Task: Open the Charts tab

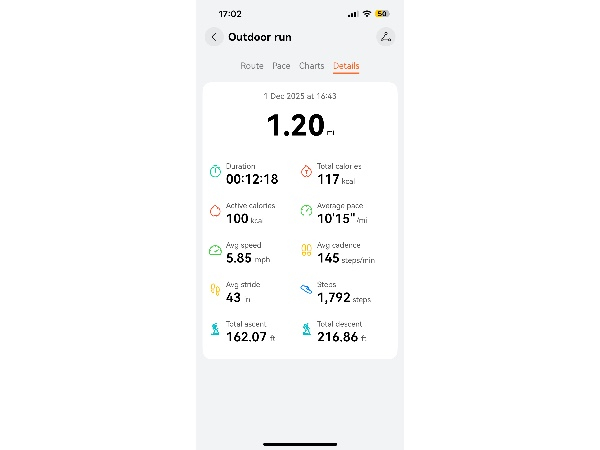Action: point(311,66)
